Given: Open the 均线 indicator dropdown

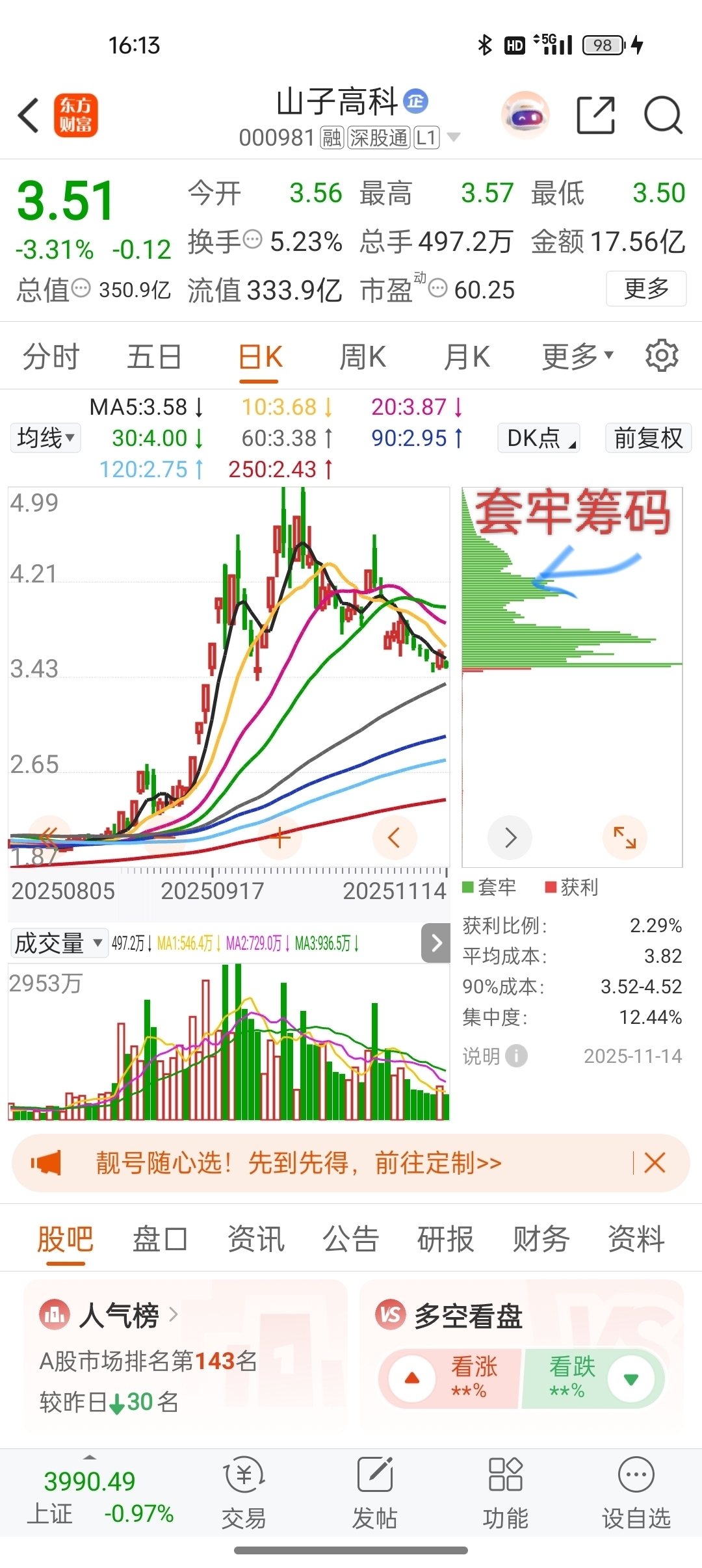Looking at the screenshot, I should (x=45, y=438).
